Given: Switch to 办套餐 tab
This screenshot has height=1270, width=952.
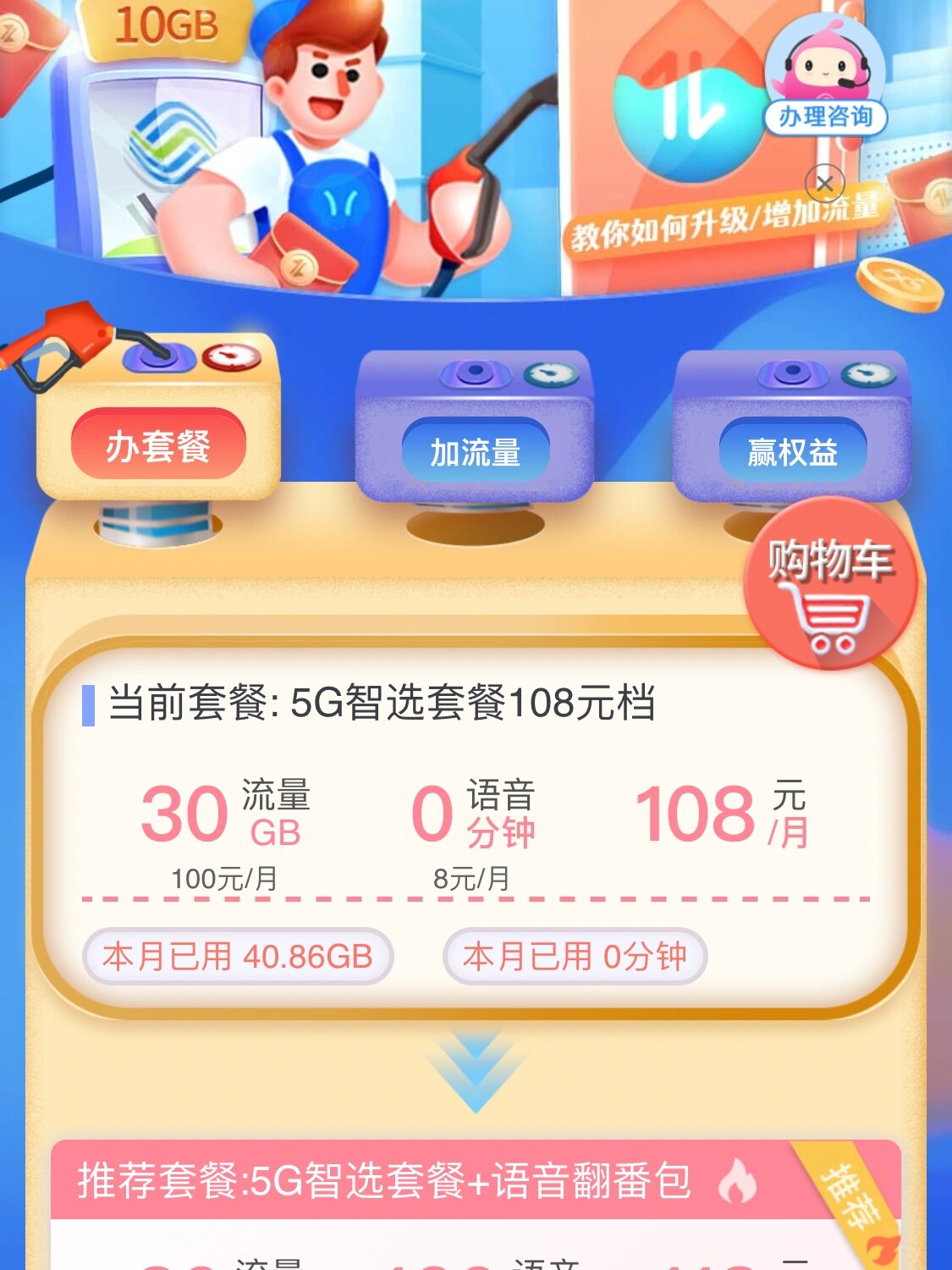Looking at the screenshot, I should (x=158, y=445).
